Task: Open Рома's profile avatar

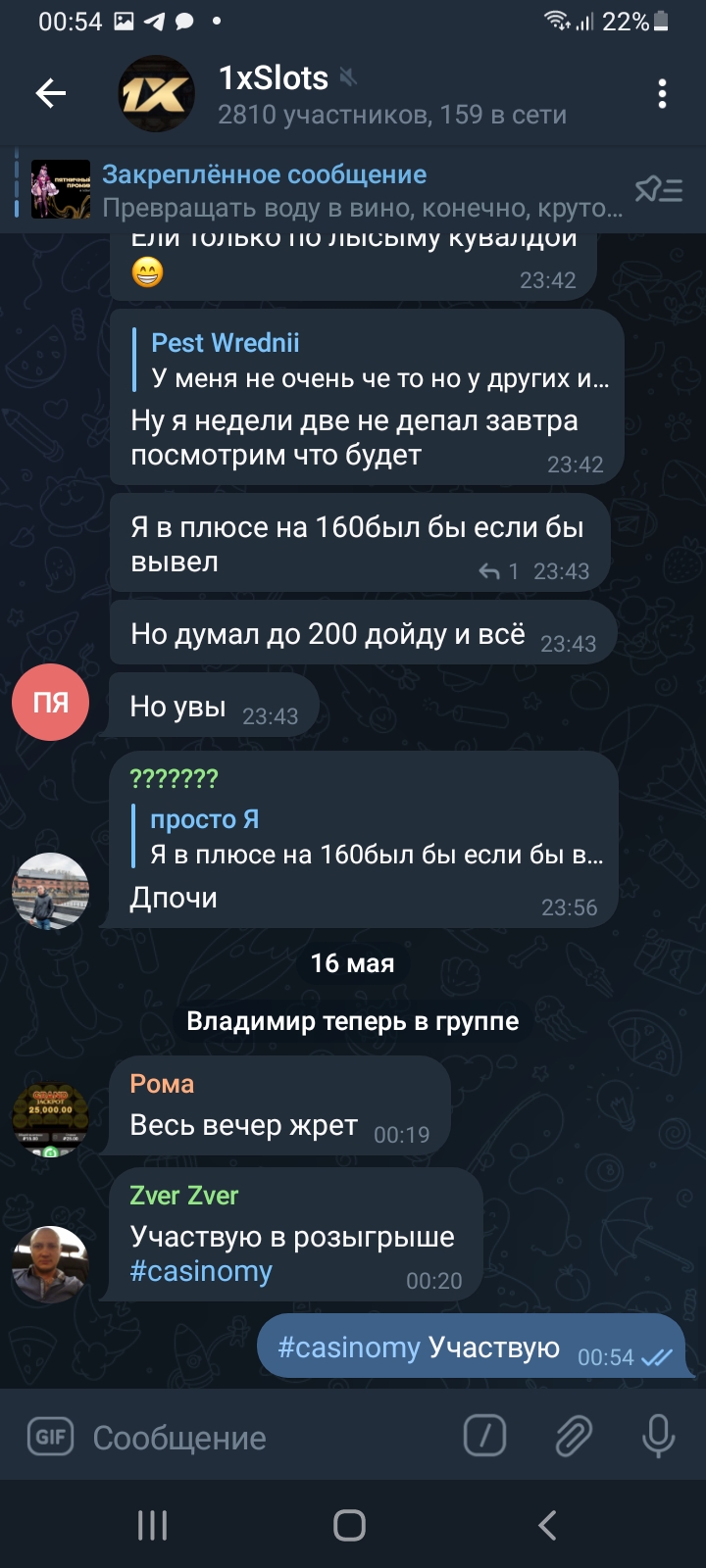Action: click(x=50, y=1119)
